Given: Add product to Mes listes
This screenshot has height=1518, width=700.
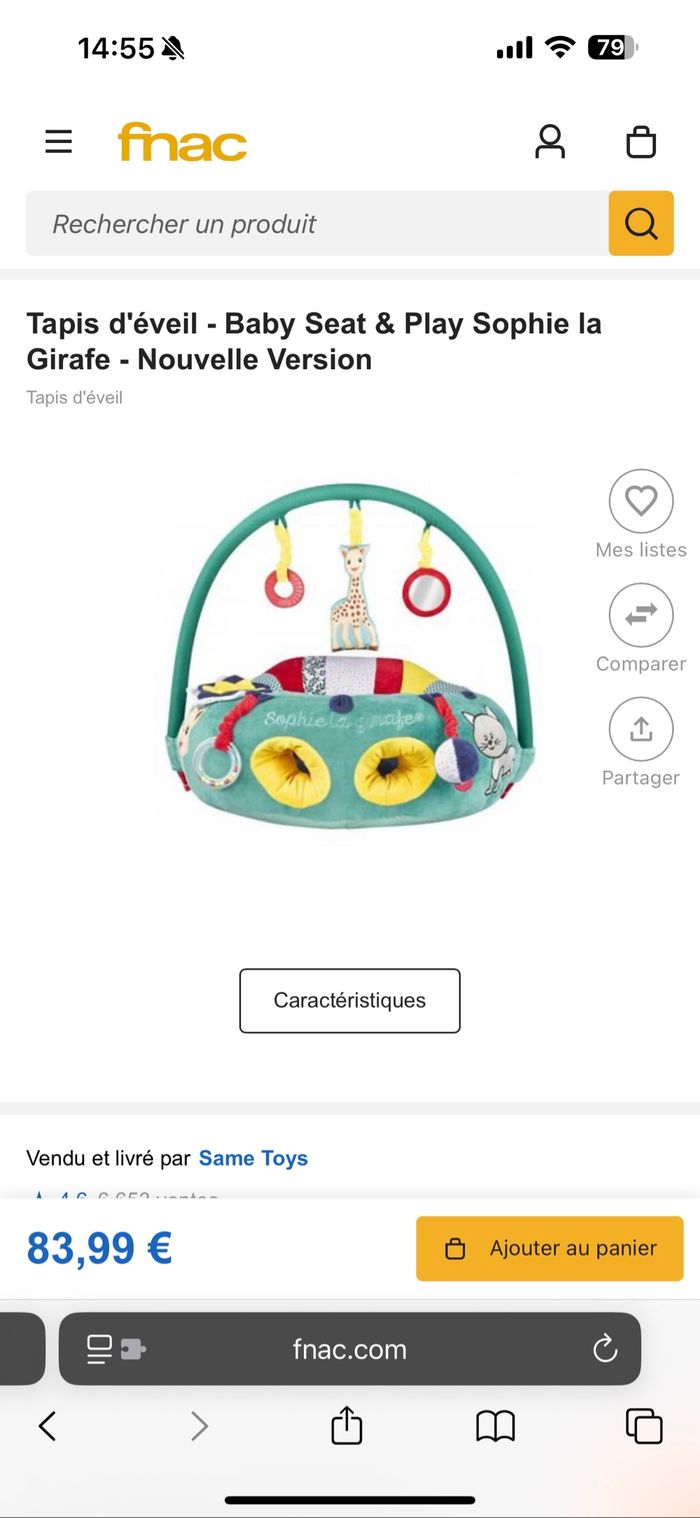Looking at the screenshot, I should click(641, 501).
